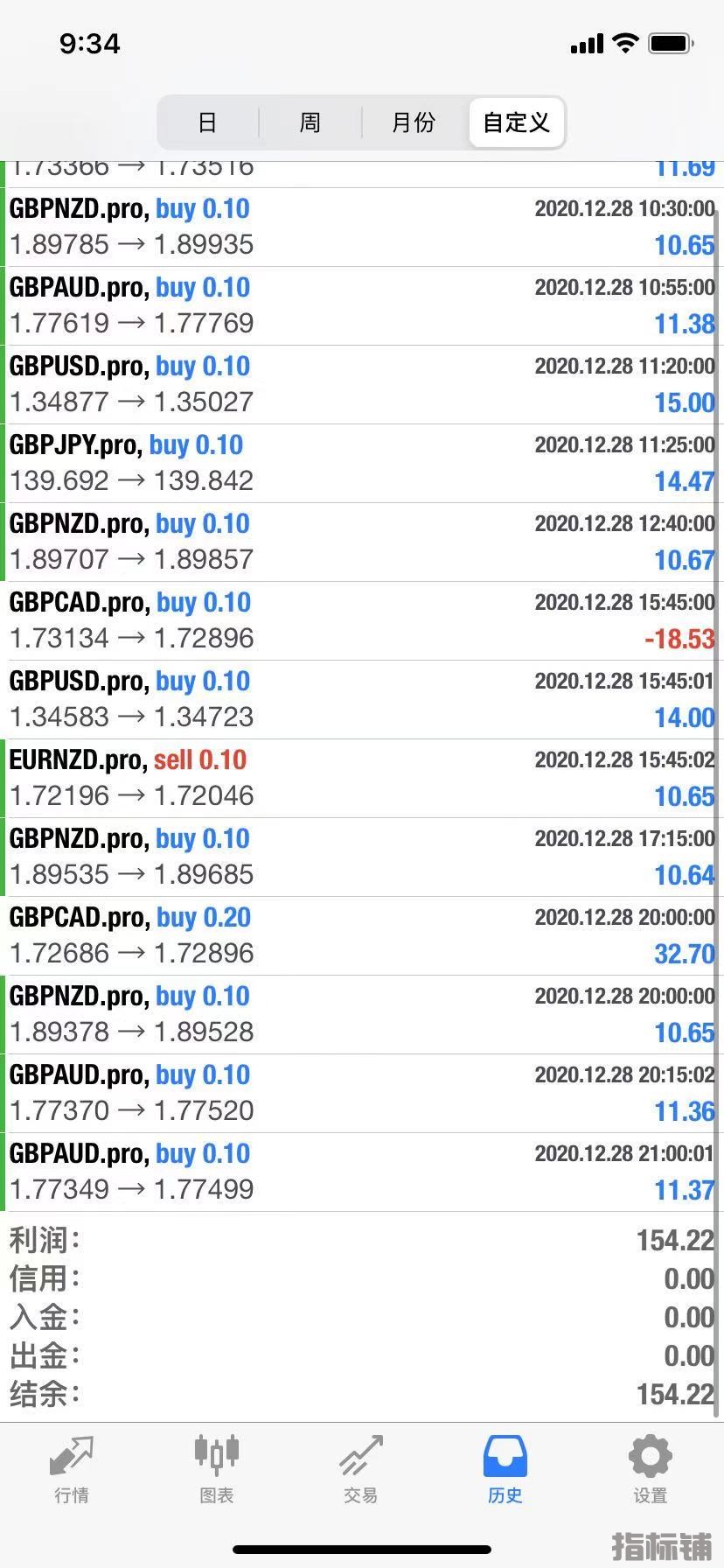This screenshot has height=1568, width=724.
Task: Open the 图表 chart tab
Action: (216, 1470)
